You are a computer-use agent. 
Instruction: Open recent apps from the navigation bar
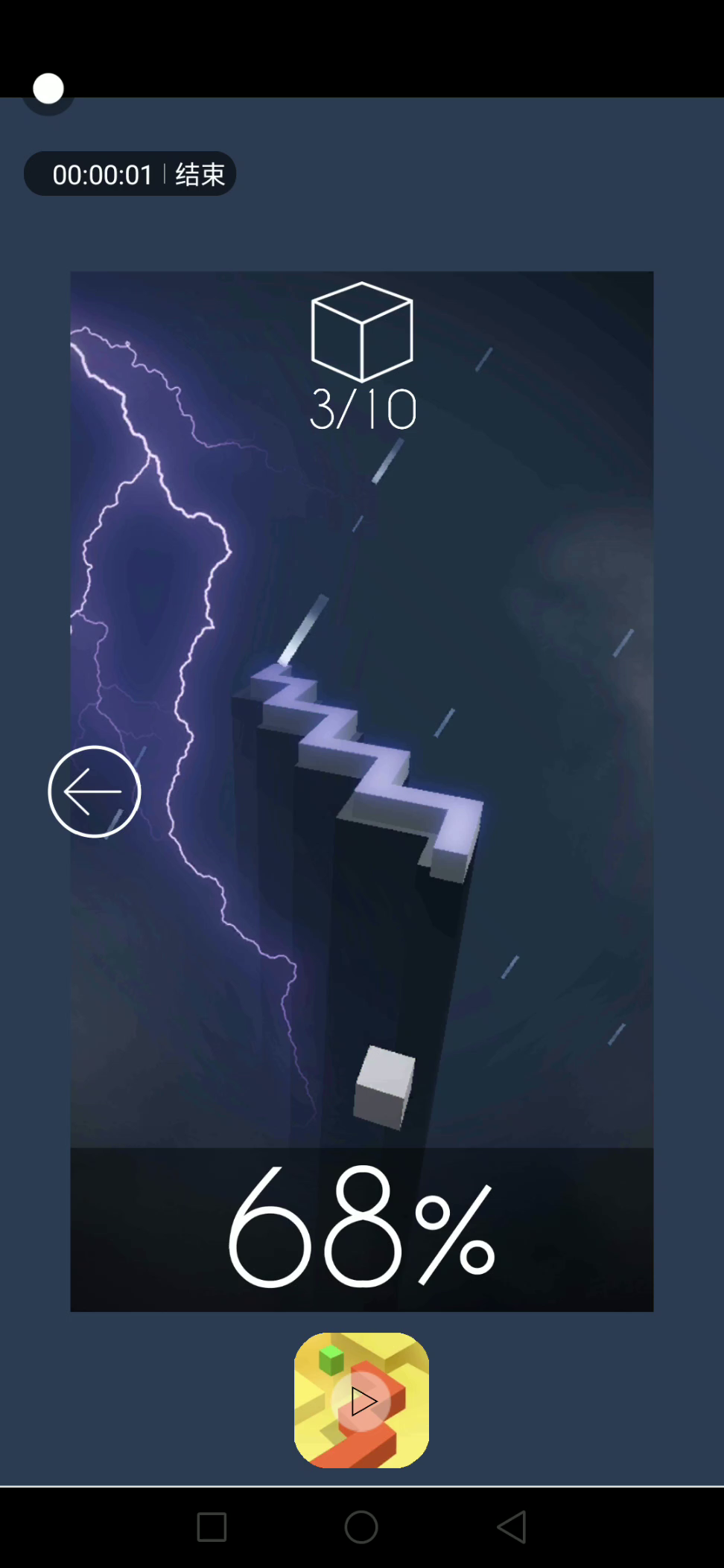[x=212, y=1527]
